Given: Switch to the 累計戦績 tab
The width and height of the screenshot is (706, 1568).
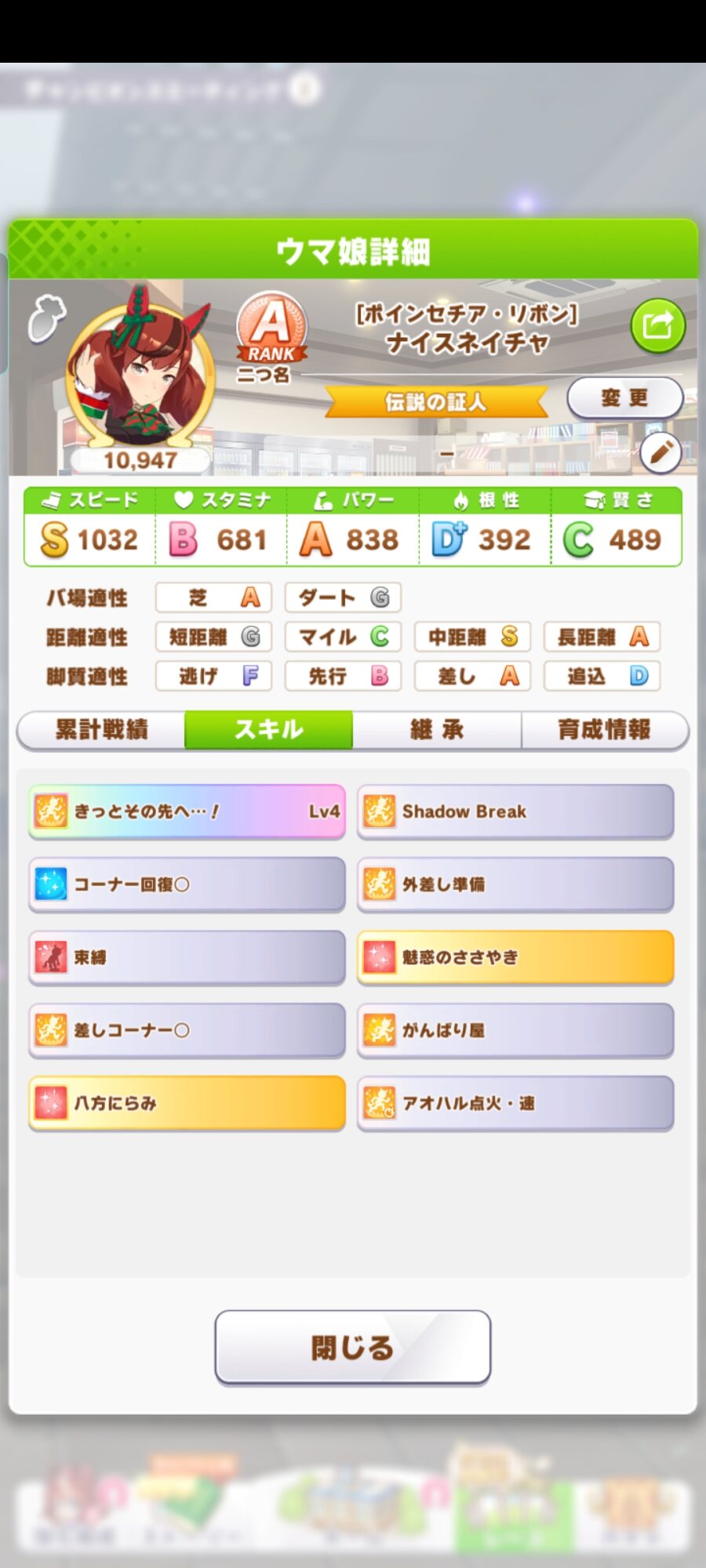Looking at the screenshot, I should 101,730.
